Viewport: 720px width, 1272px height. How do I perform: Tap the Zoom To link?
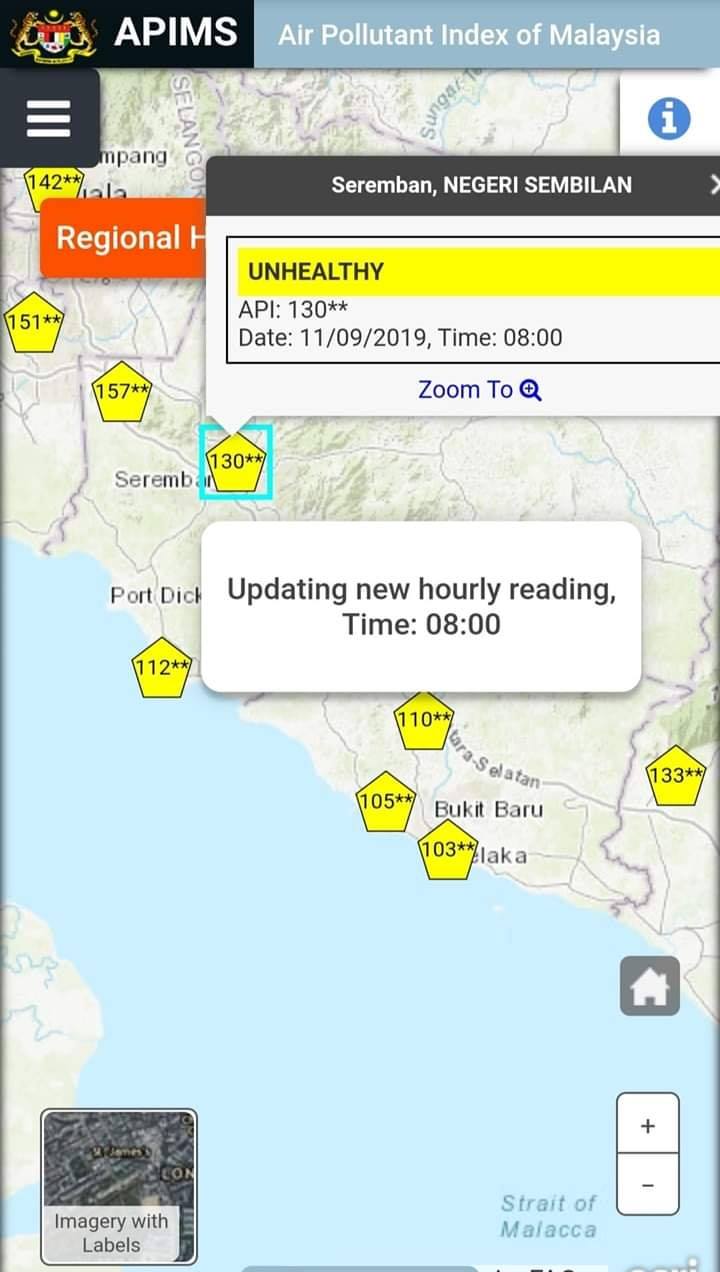tap(480, 390)
